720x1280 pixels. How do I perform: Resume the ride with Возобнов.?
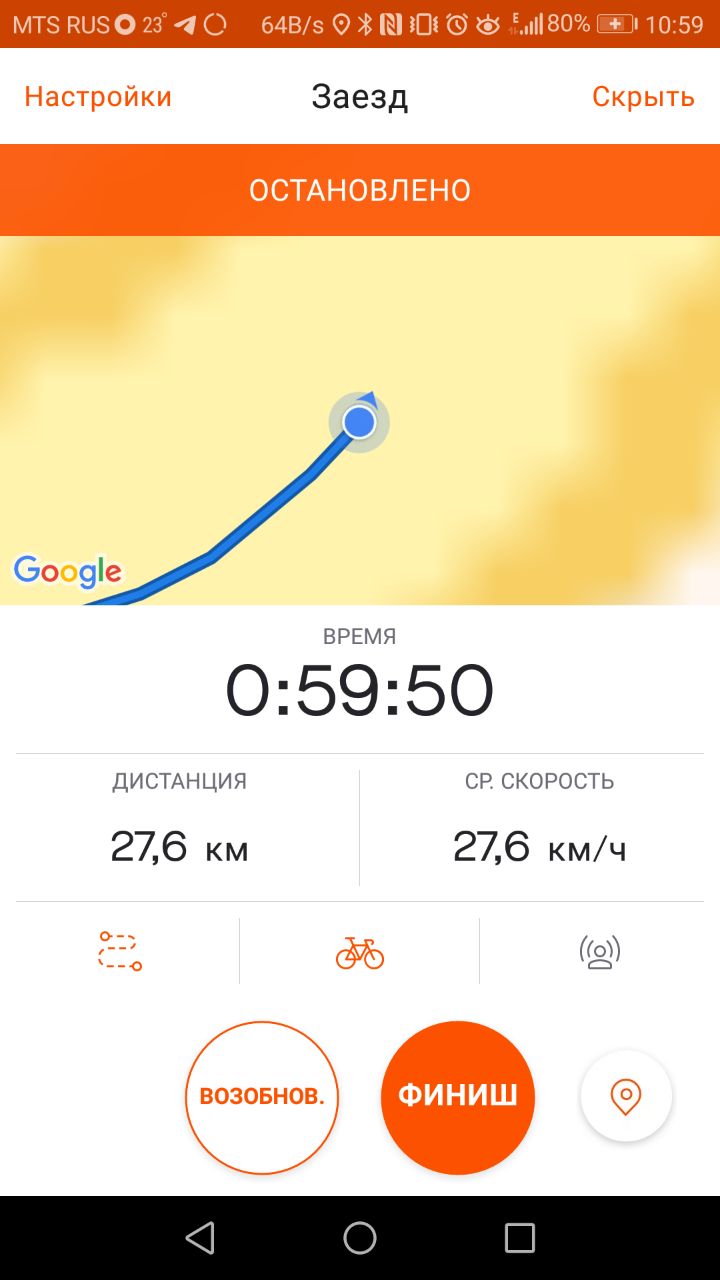pyautogui.click(x=262, y=1097)
